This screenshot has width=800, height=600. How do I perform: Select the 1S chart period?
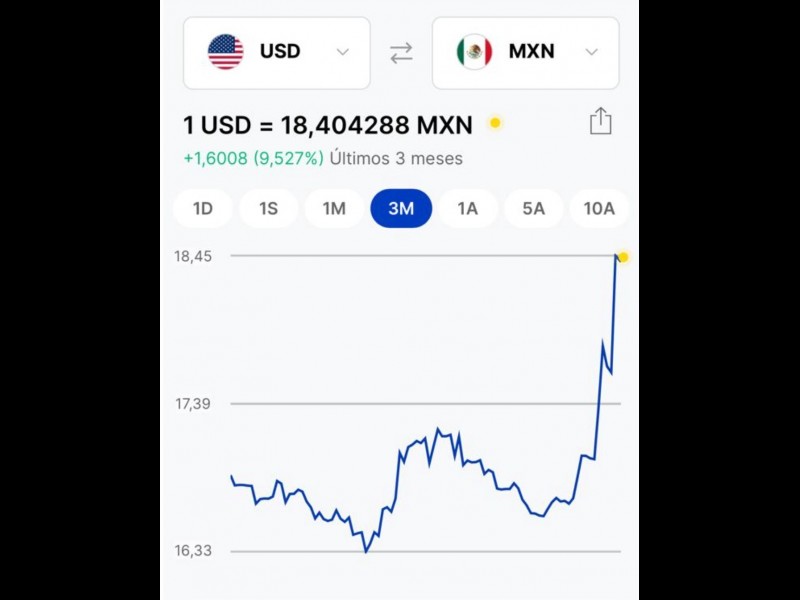[x=269, y=209]
